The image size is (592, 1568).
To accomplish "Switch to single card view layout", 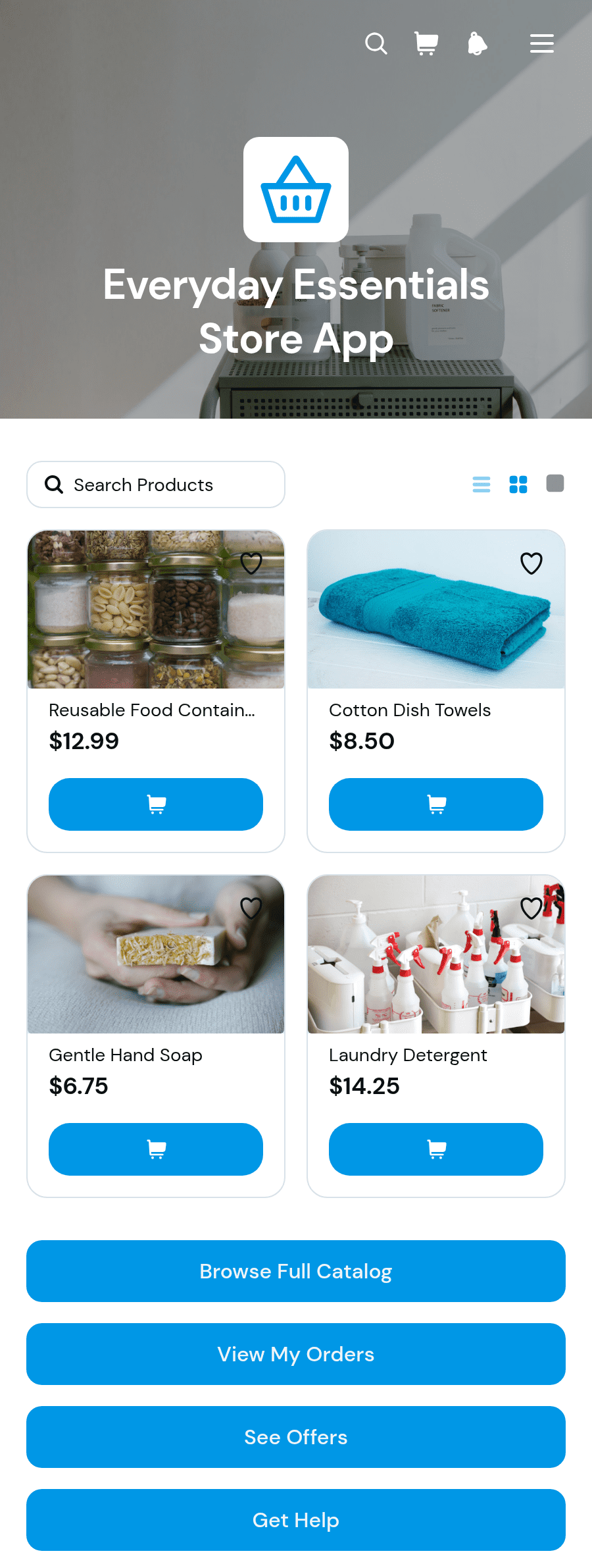I will 555,484.
